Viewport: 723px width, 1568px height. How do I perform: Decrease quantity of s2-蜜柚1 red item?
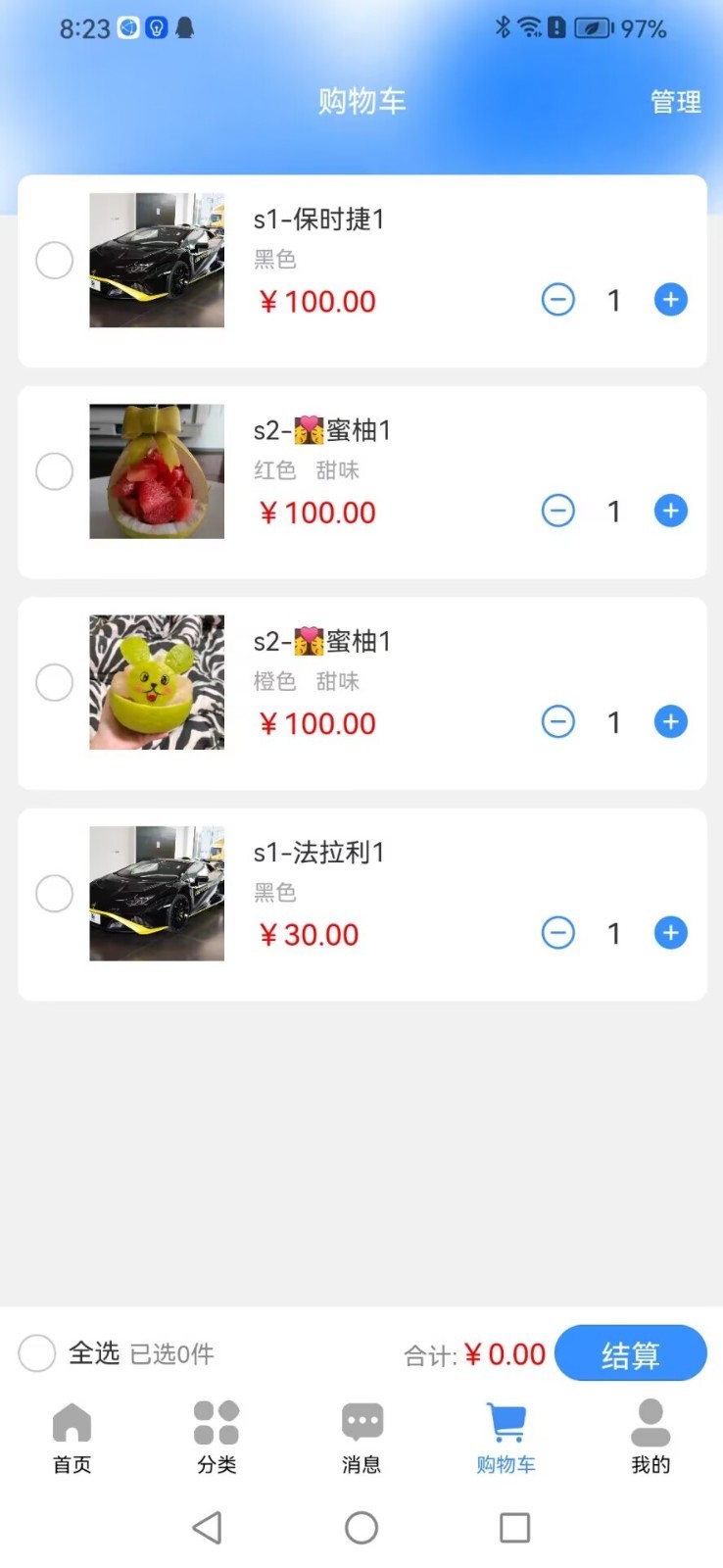(557, 511)
